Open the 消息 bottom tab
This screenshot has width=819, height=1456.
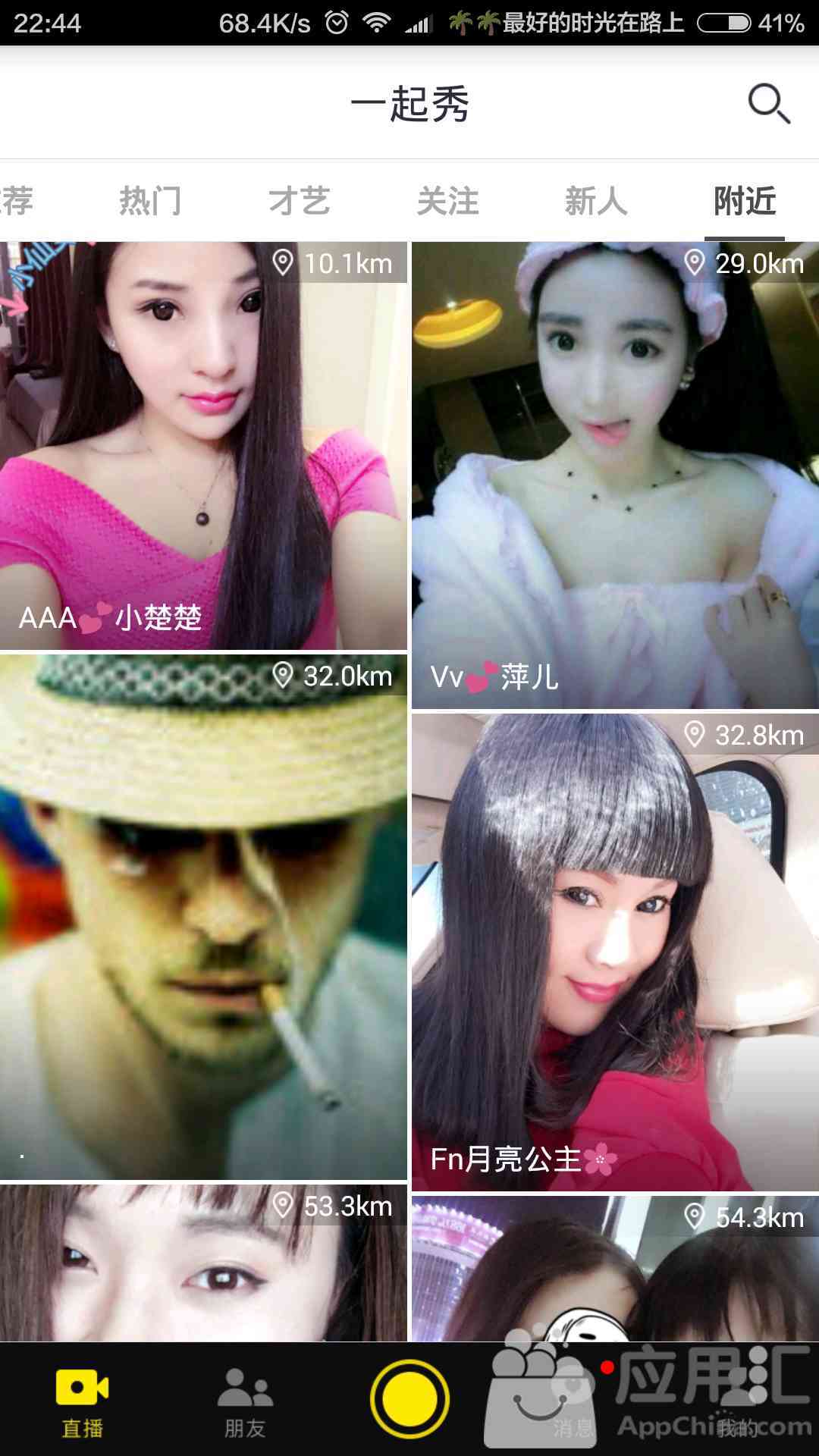[573, 1401]
